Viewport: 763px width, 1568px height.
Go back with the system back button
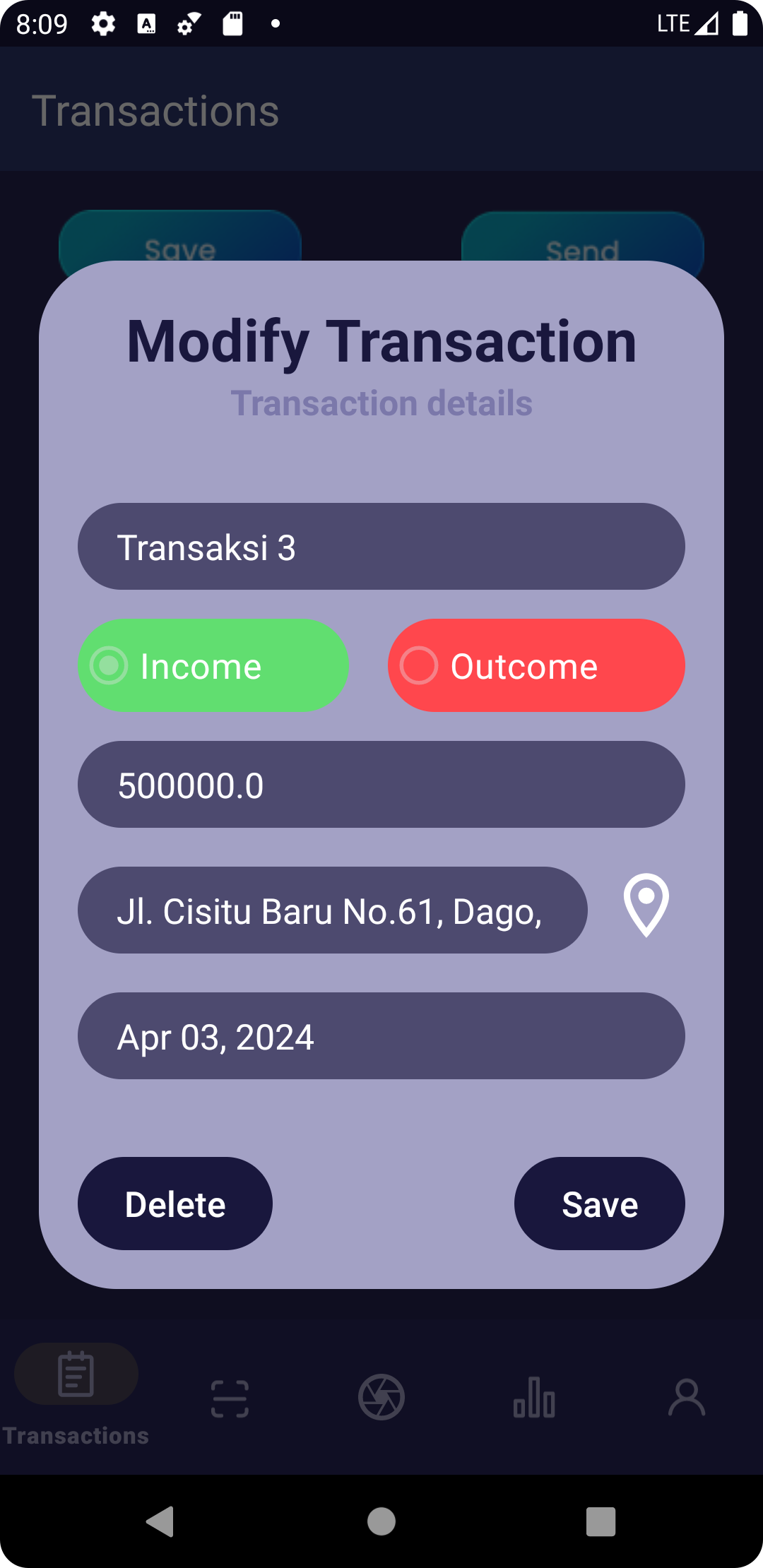pyautogui.click(x=160, y=1521)
